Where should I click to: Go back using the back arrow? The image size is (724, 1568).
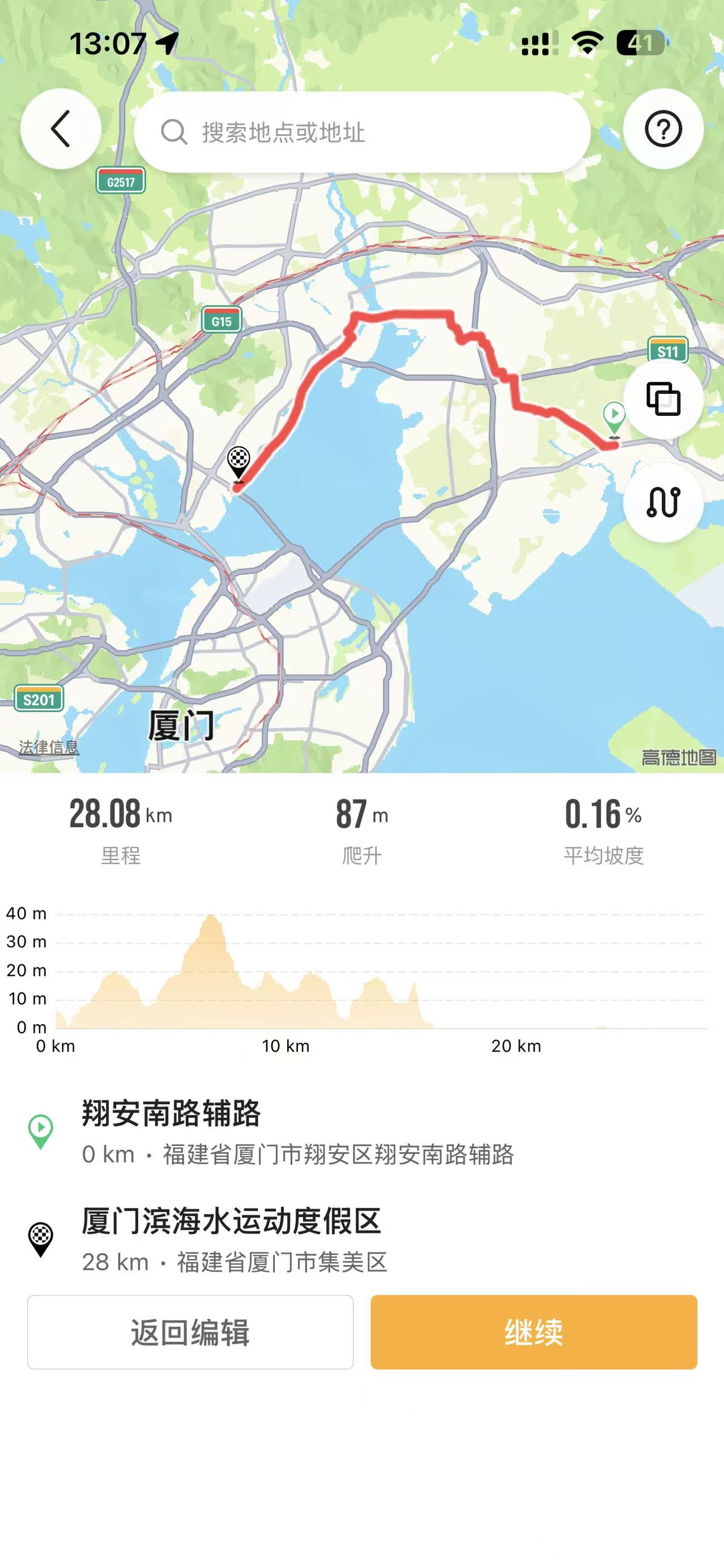60,129
